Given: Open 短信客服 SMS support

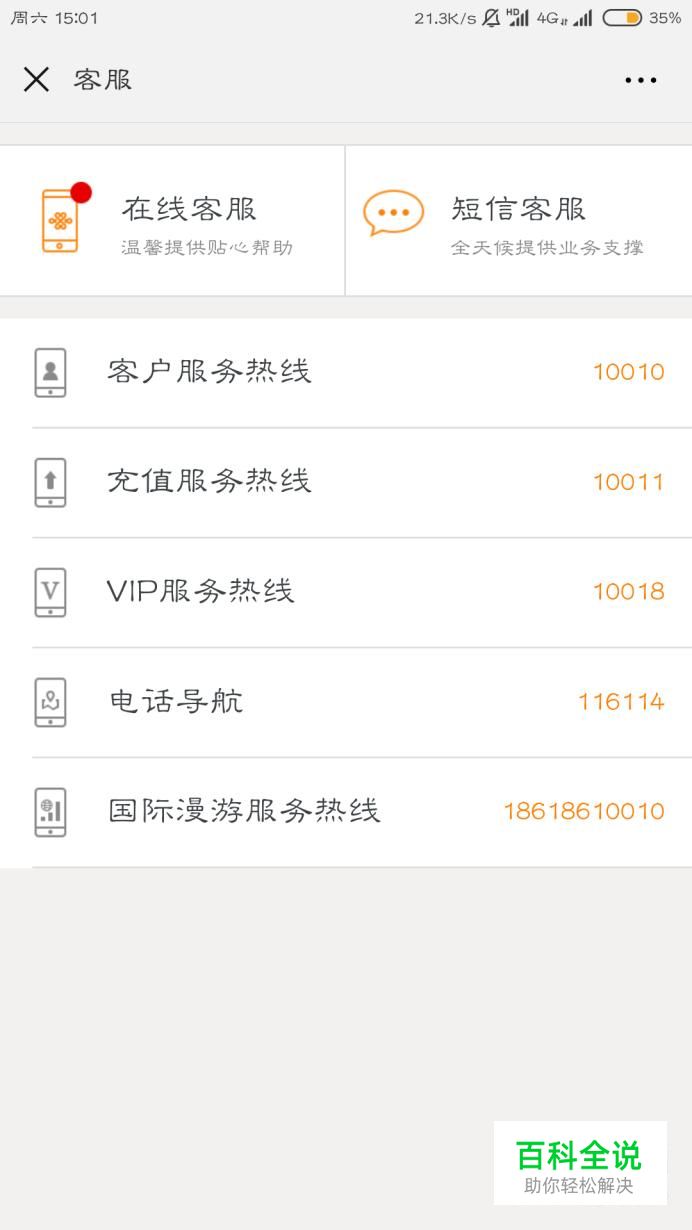Looking at the screenshot, I should (x=519, y=221).
